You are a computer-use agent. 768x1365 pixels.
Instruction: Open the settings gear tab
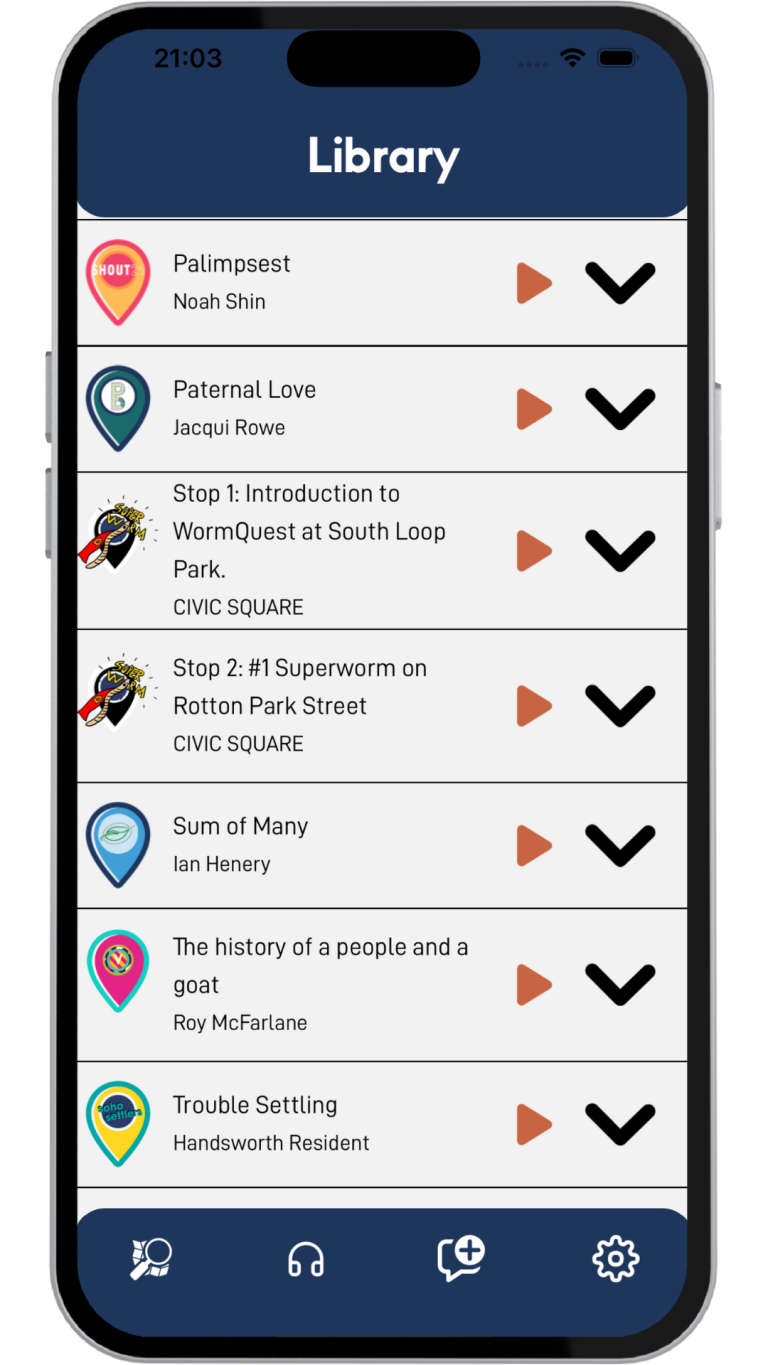point(615,1258)
